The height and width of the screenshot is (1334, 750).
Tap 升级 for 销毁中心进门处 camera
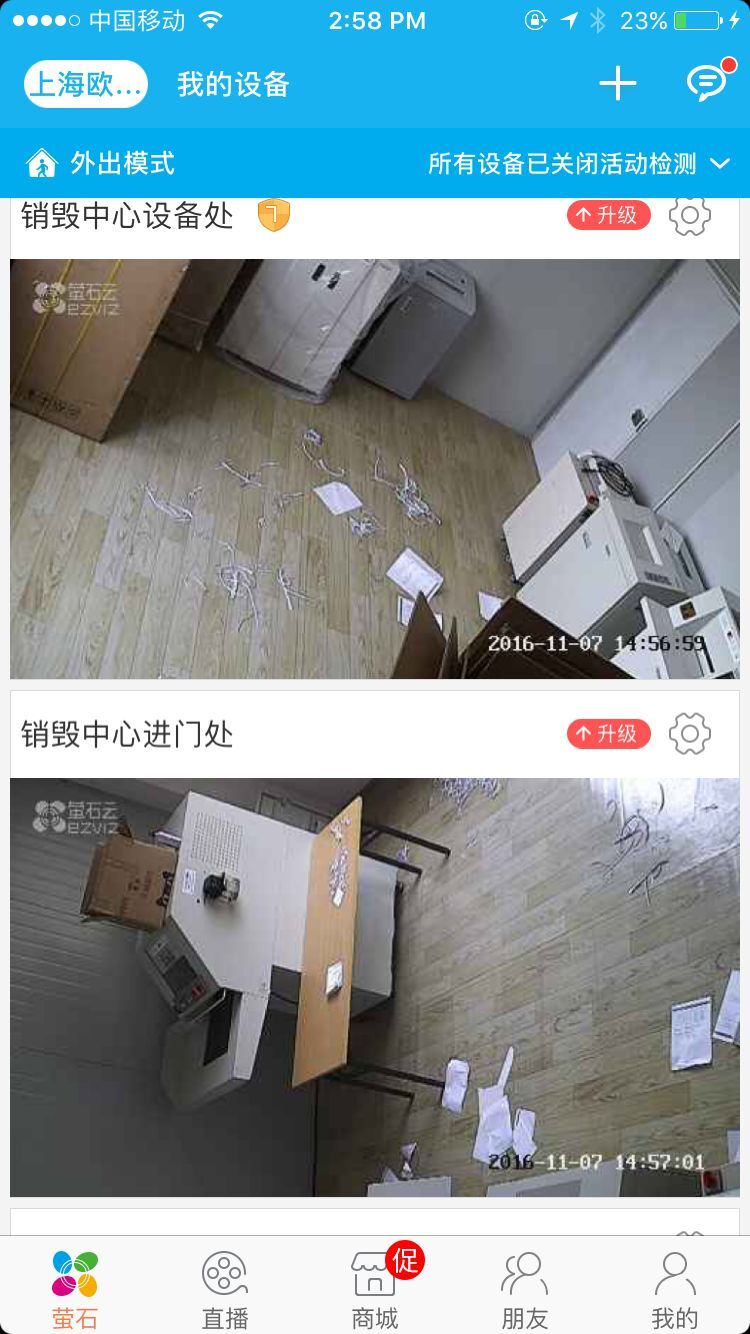[x=608, y=734]
